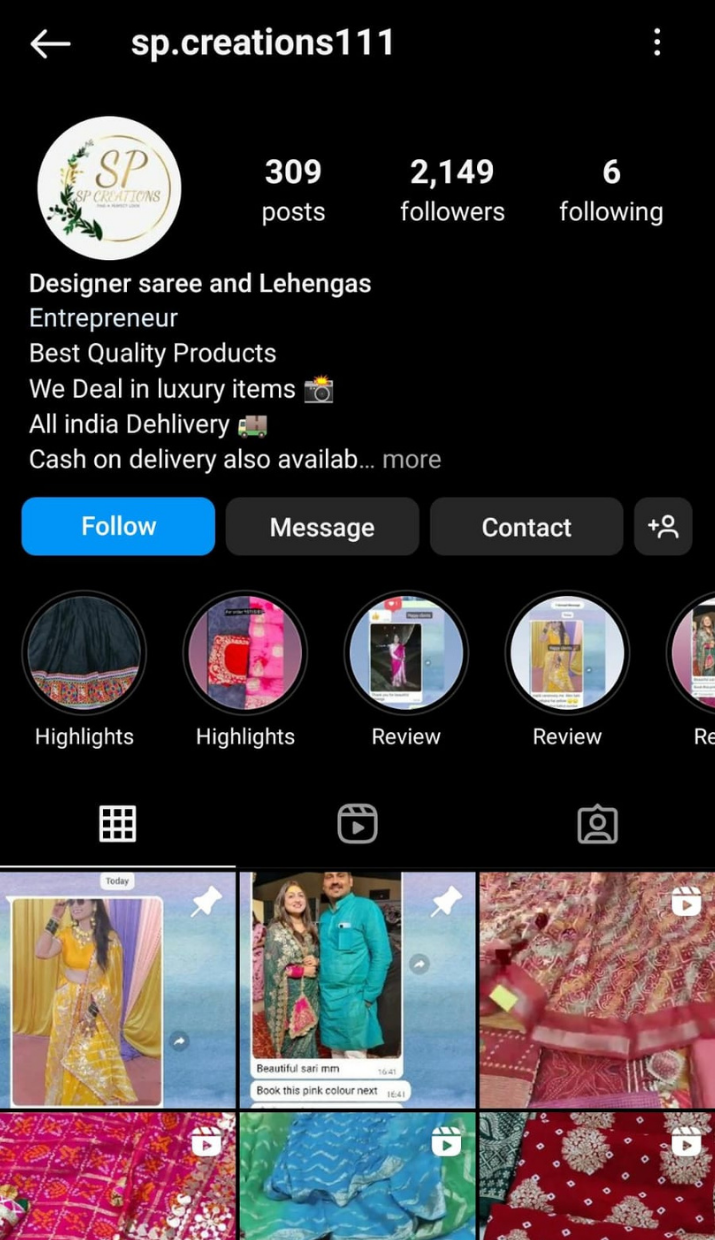Image resolution: width=715 pixels, height=1240 pixels.
Task: Follow sp.creations111
Action: pyautogui.click(x=118, y=526)
